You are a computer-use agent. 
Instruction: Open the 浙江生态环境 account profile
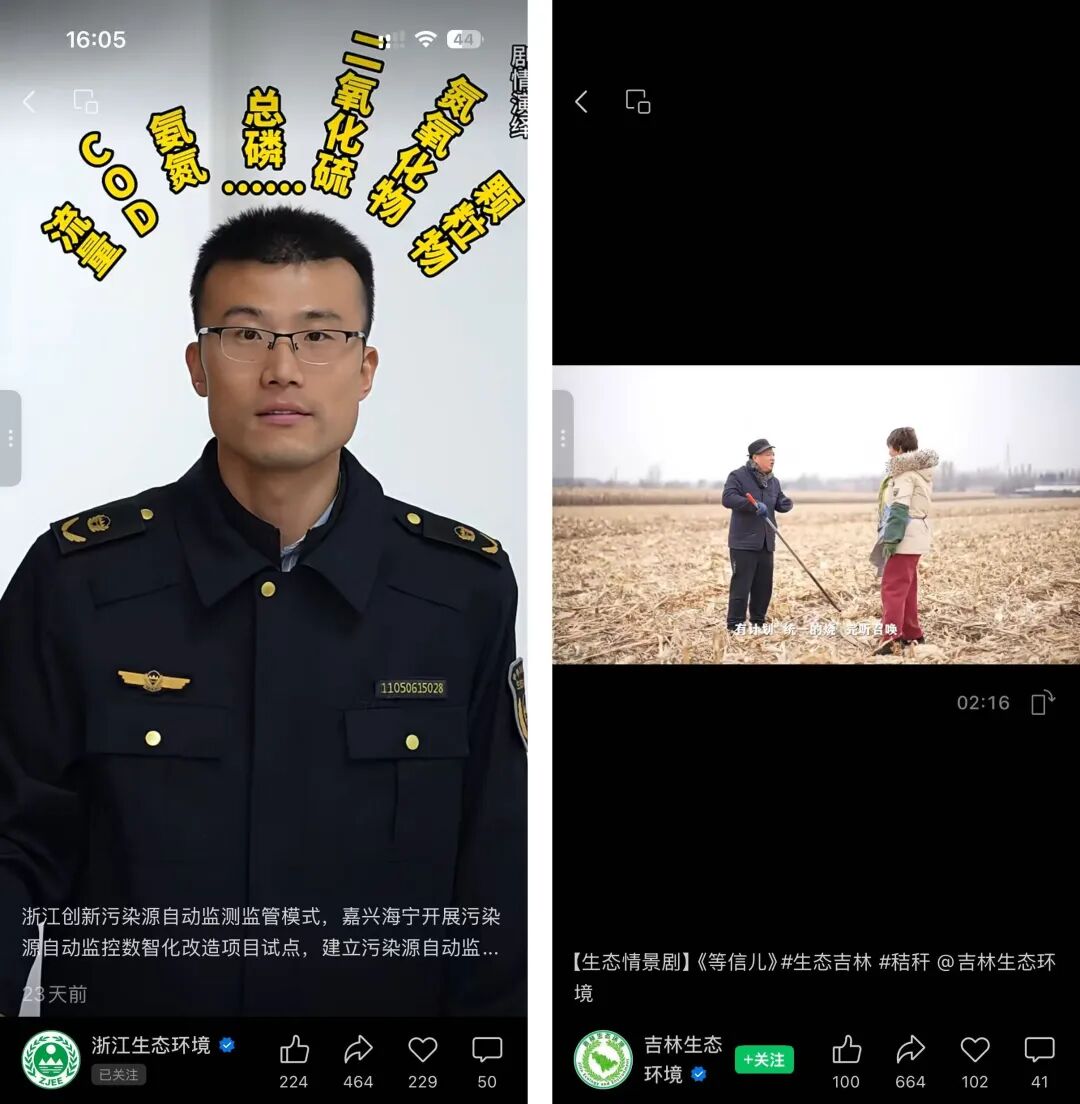(51, 1059)
